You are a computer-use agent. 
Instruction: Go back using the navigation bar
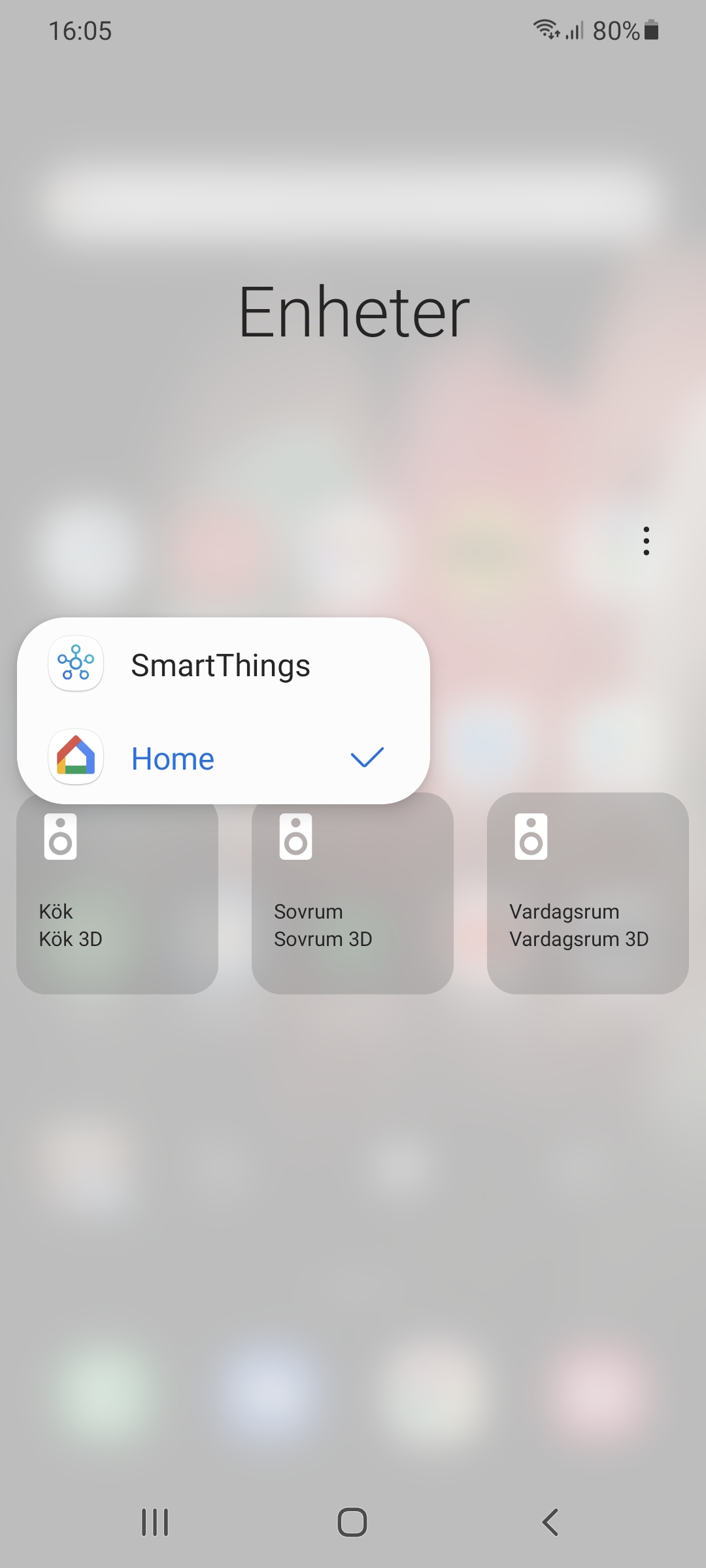coord(550,1522)
